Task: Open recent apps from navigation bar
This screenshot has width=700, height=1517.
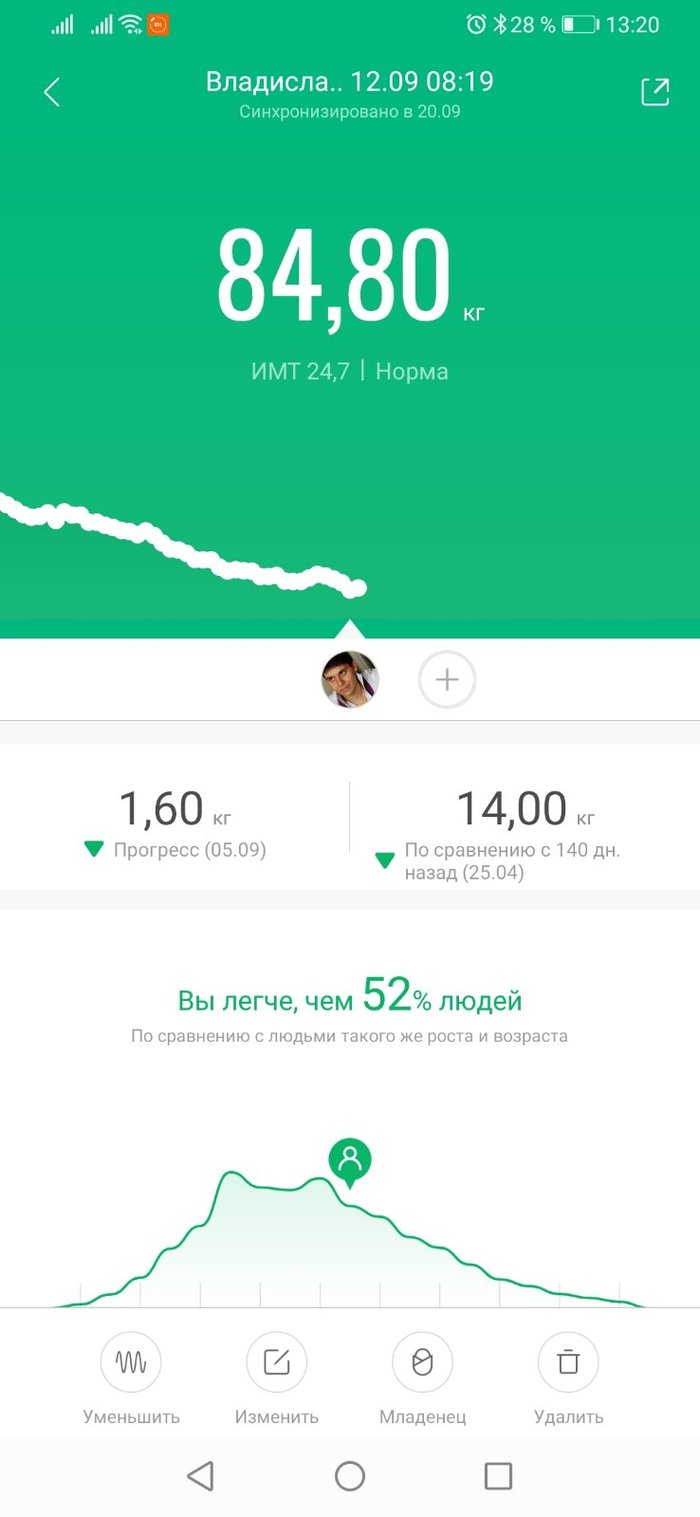Action: 497,1475
